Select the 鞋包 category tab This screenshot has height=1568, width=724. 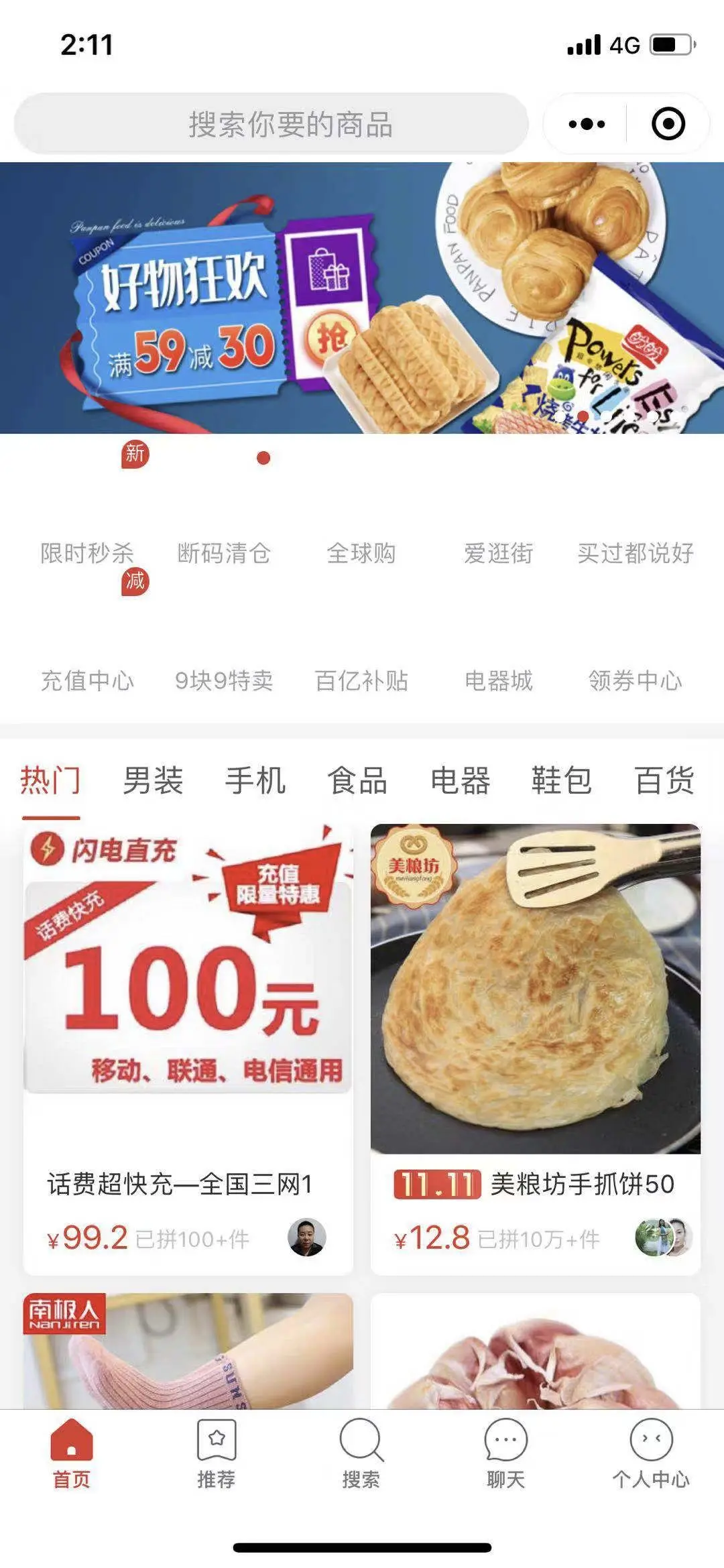click(562, 781)
